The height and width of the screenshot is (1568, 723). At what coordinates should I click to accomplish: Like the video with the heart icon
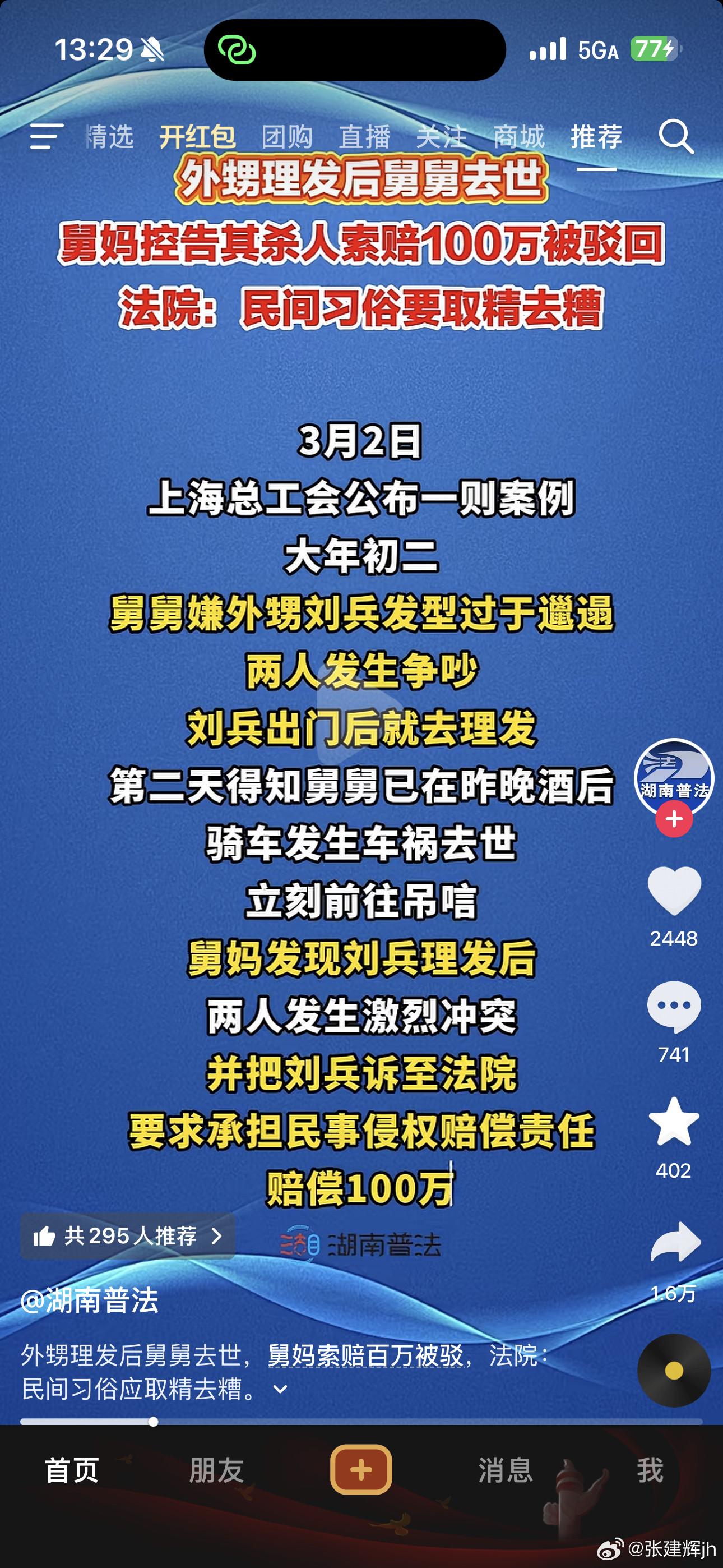click(673, 888)
